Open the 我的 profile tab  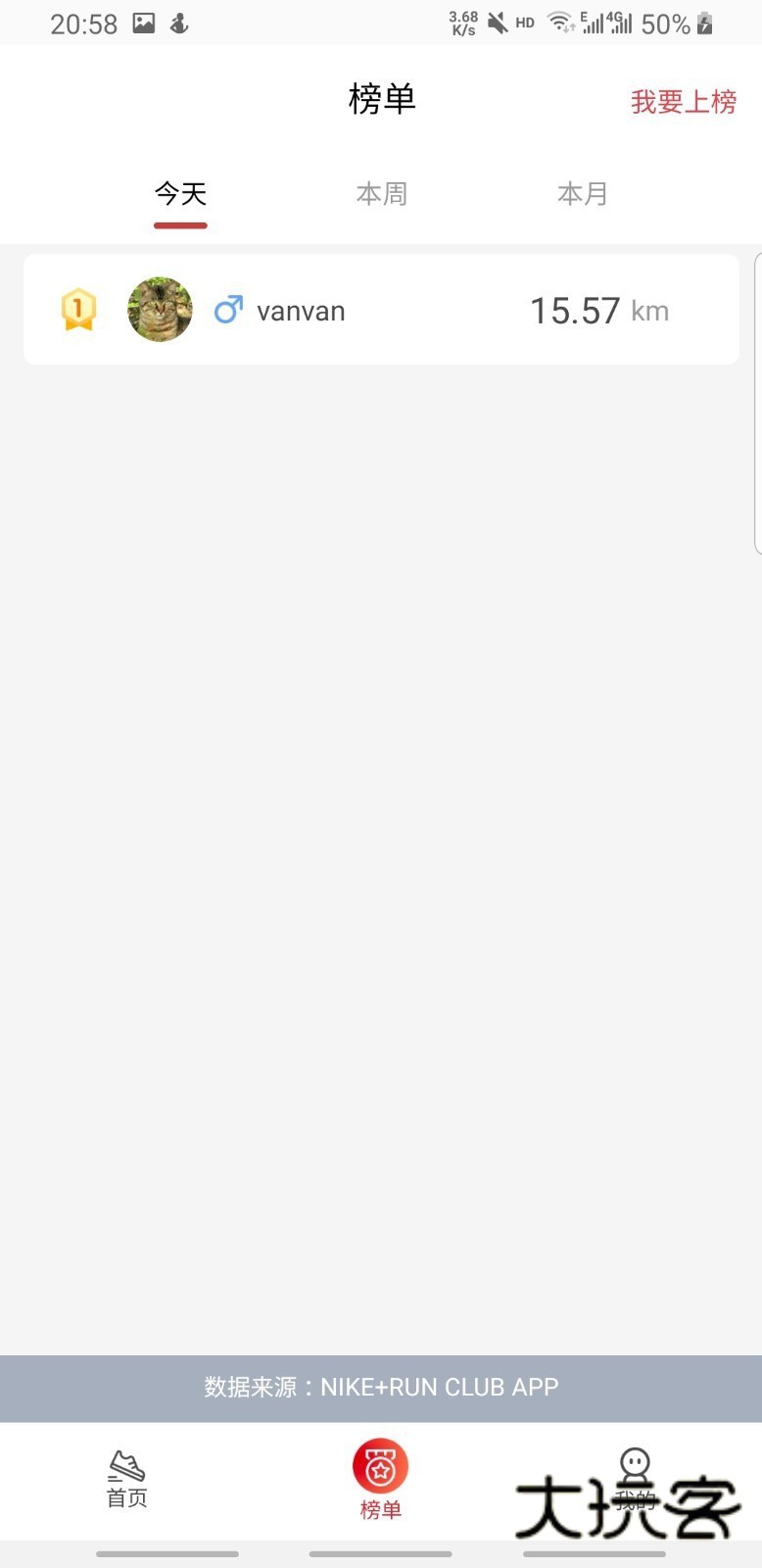[x=635, y=1478]
